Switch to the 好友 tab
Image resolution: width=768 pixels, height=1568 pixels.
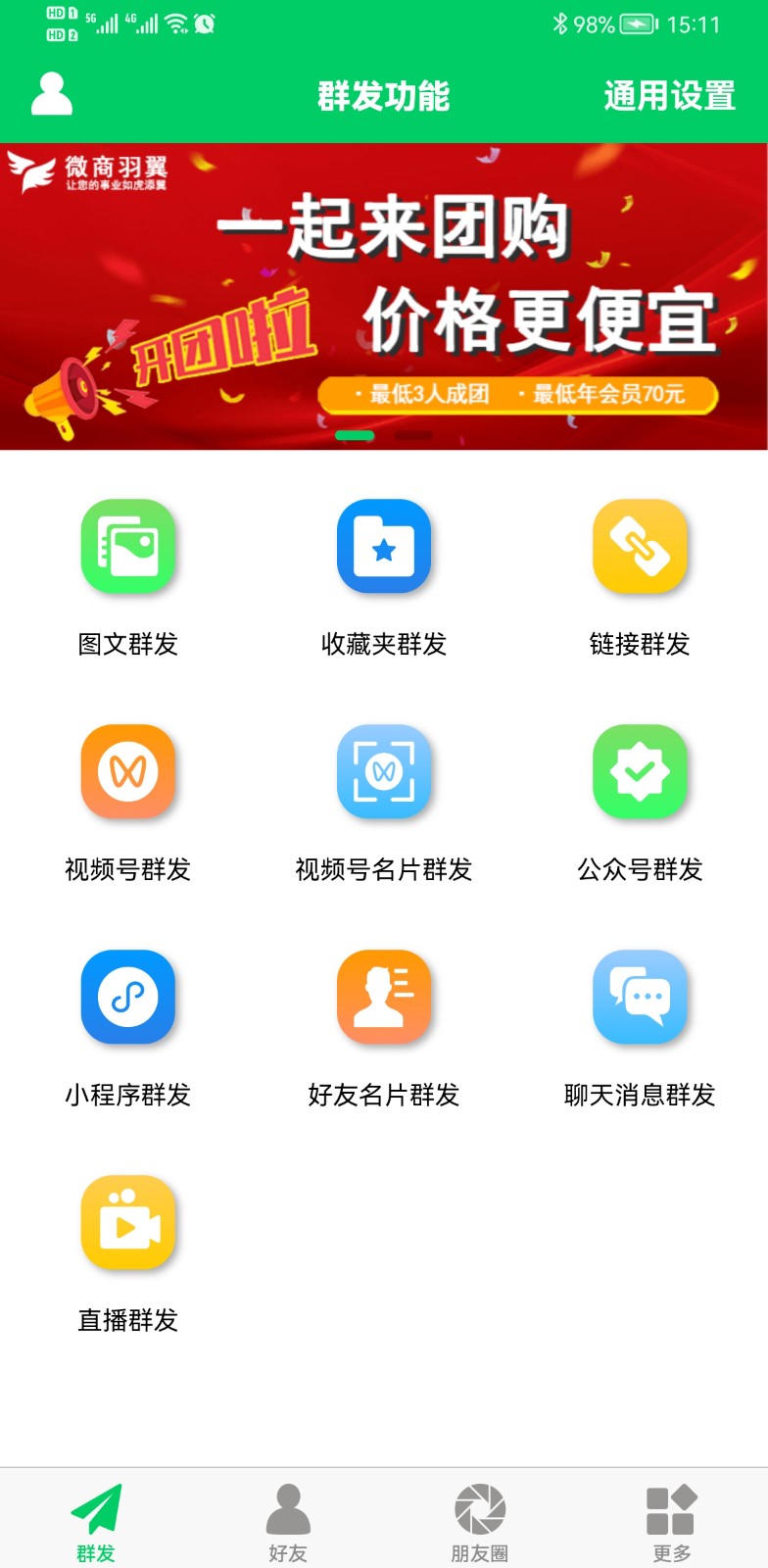[x=288, y=1521]
